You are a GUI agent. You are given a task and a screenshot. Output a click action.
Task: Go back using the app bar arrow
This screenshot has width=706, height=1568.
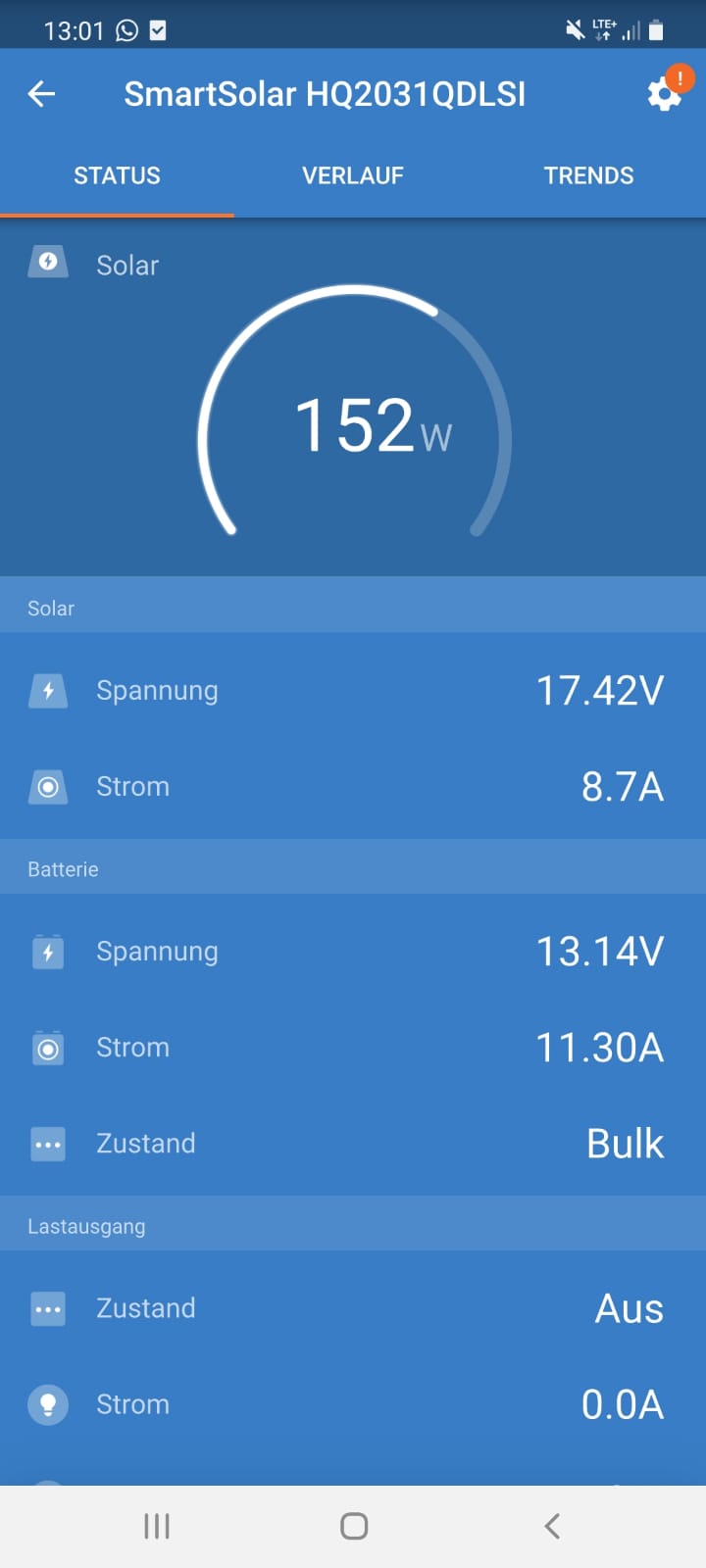[41, 94]
